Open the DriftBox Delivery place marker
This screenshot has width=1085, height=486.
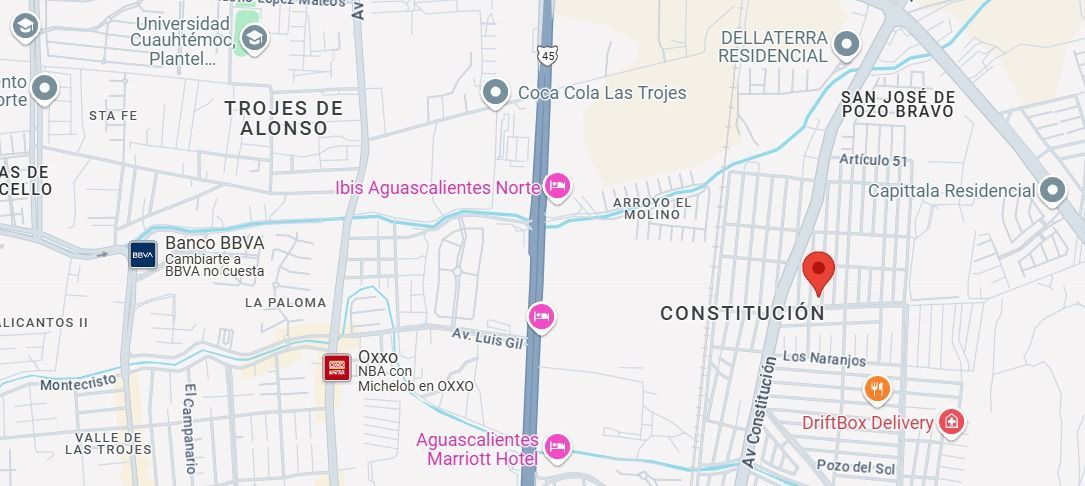951,422
